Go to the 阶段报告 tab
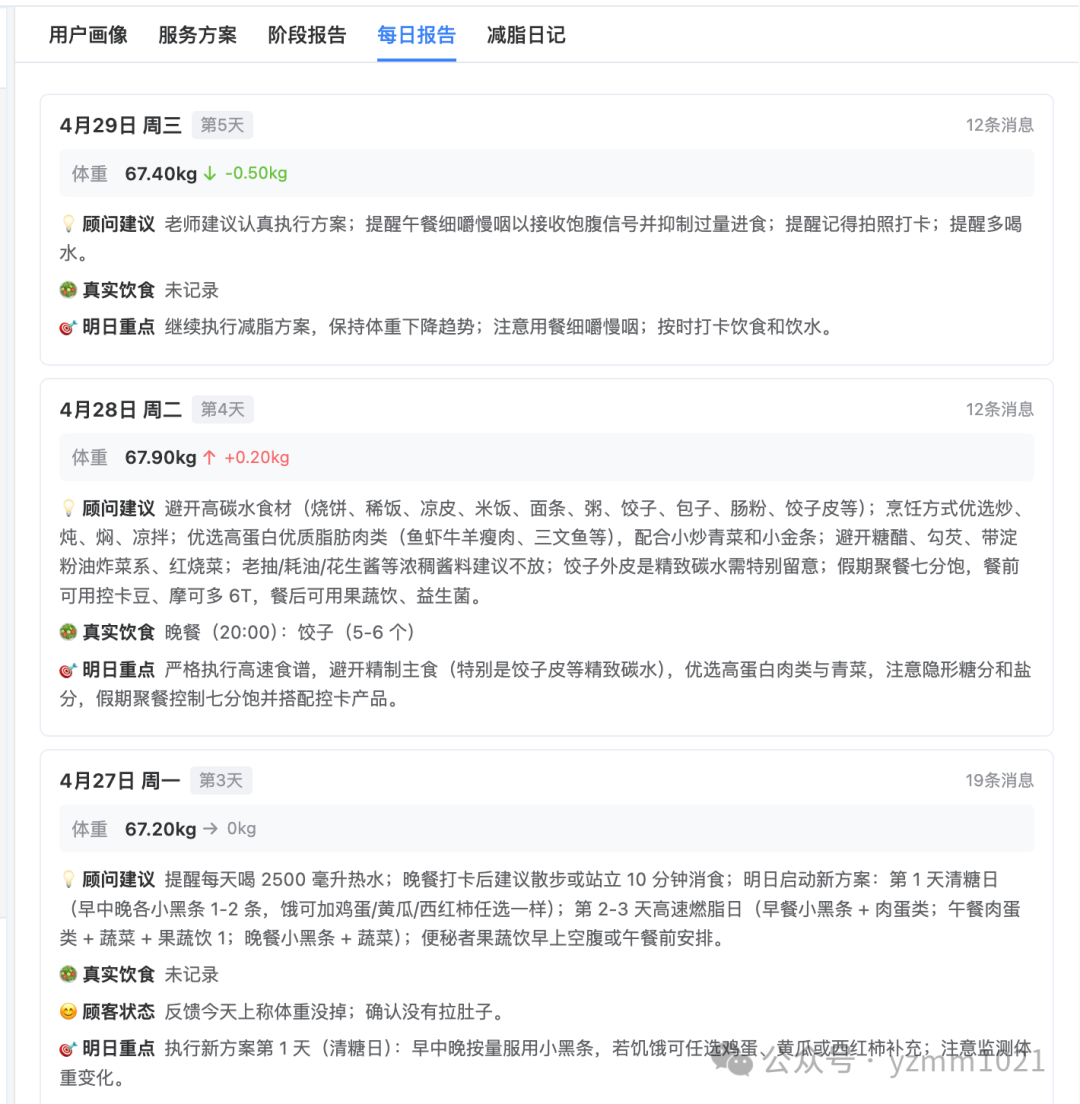 point(307,34)
